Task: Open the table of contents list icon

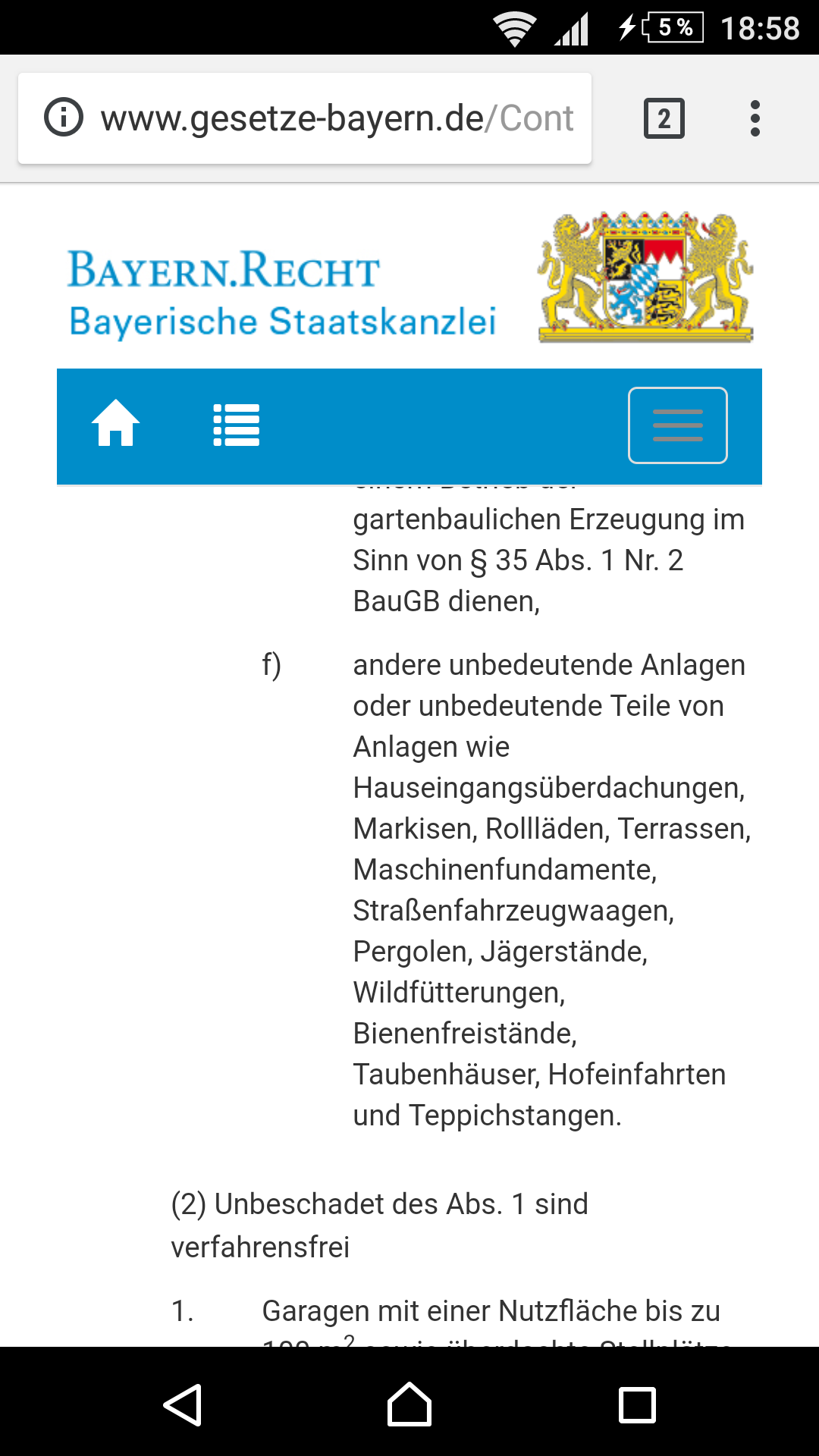Action: [237, 425]
